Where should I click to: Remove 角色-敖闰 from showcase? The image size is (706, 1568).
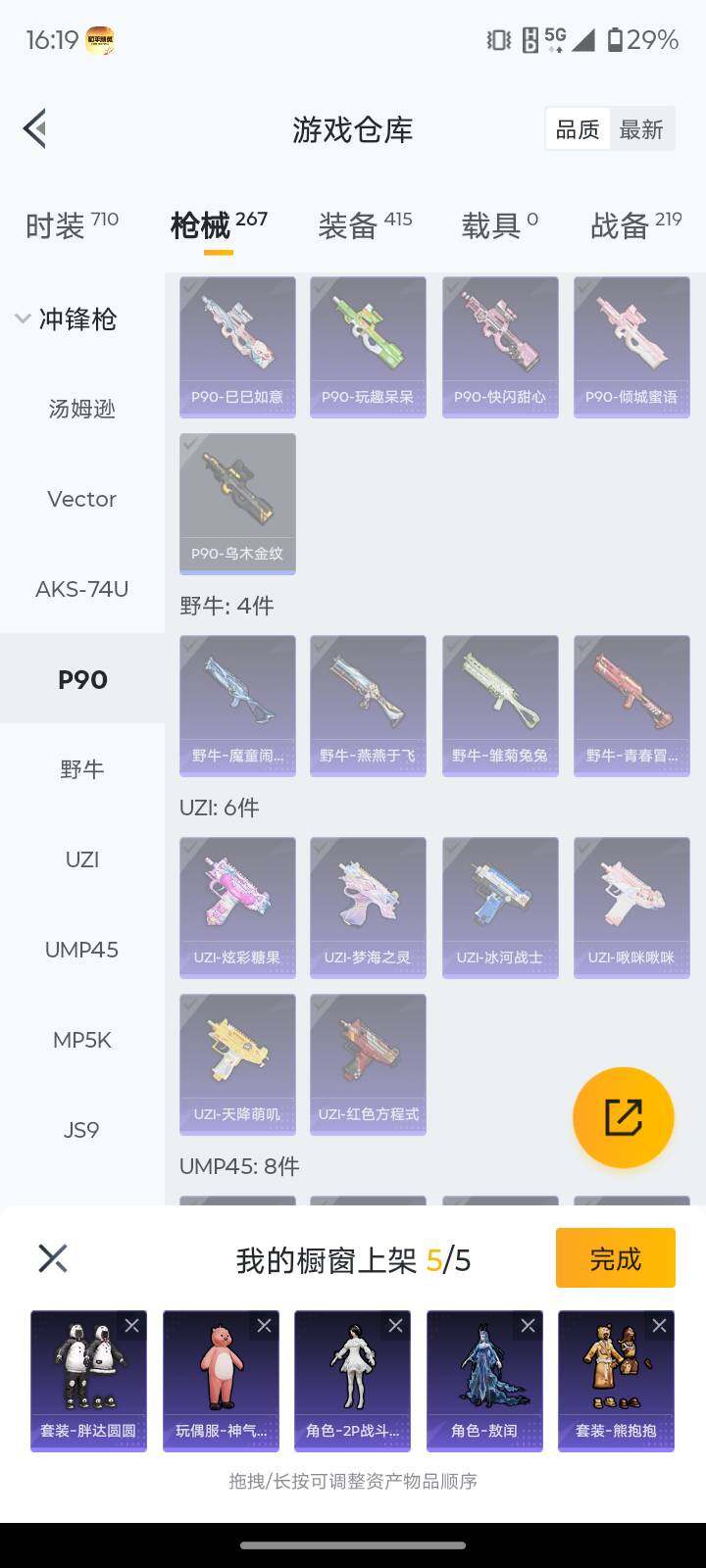point(528,1326)
